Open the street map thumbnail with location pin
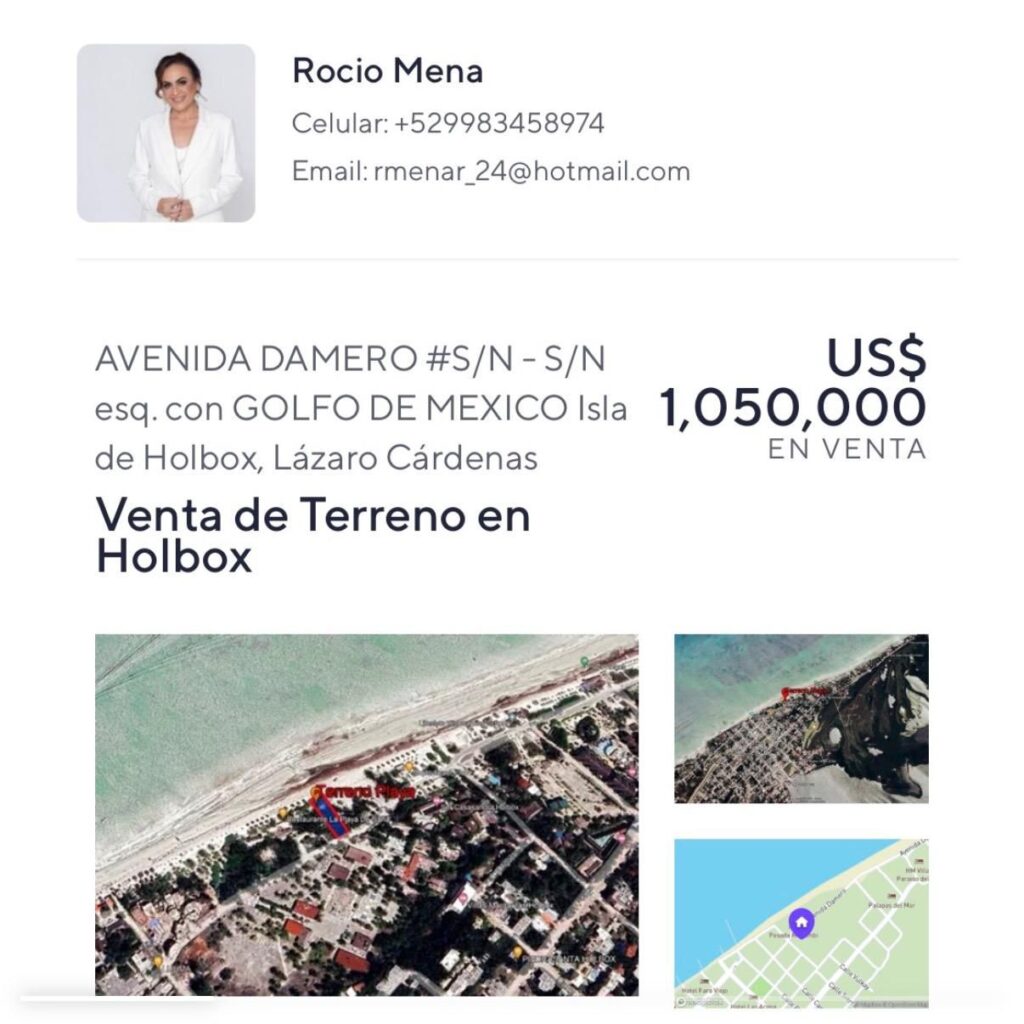1024x1024 pixels. [800, 922]
